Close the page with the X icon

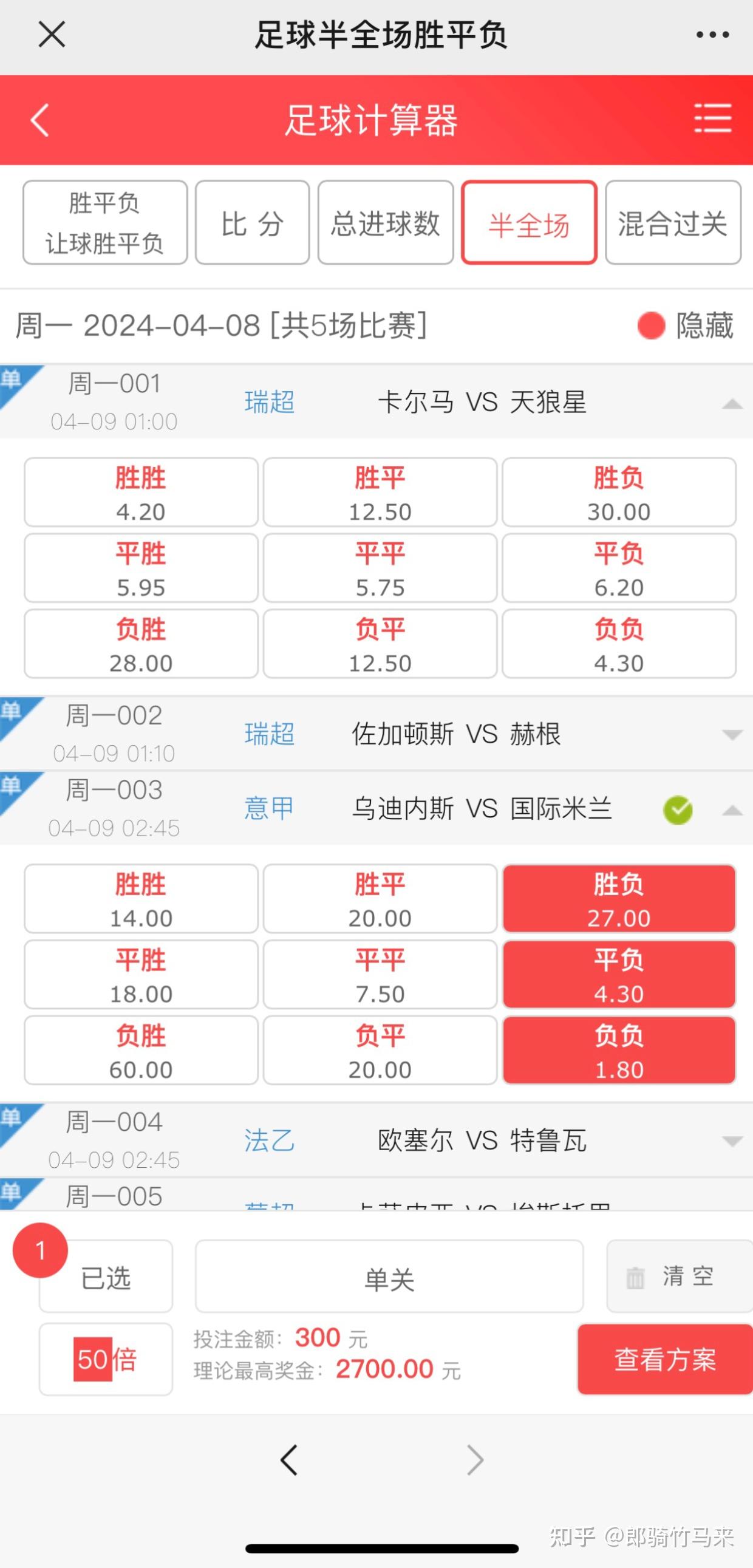click(51, 35)
